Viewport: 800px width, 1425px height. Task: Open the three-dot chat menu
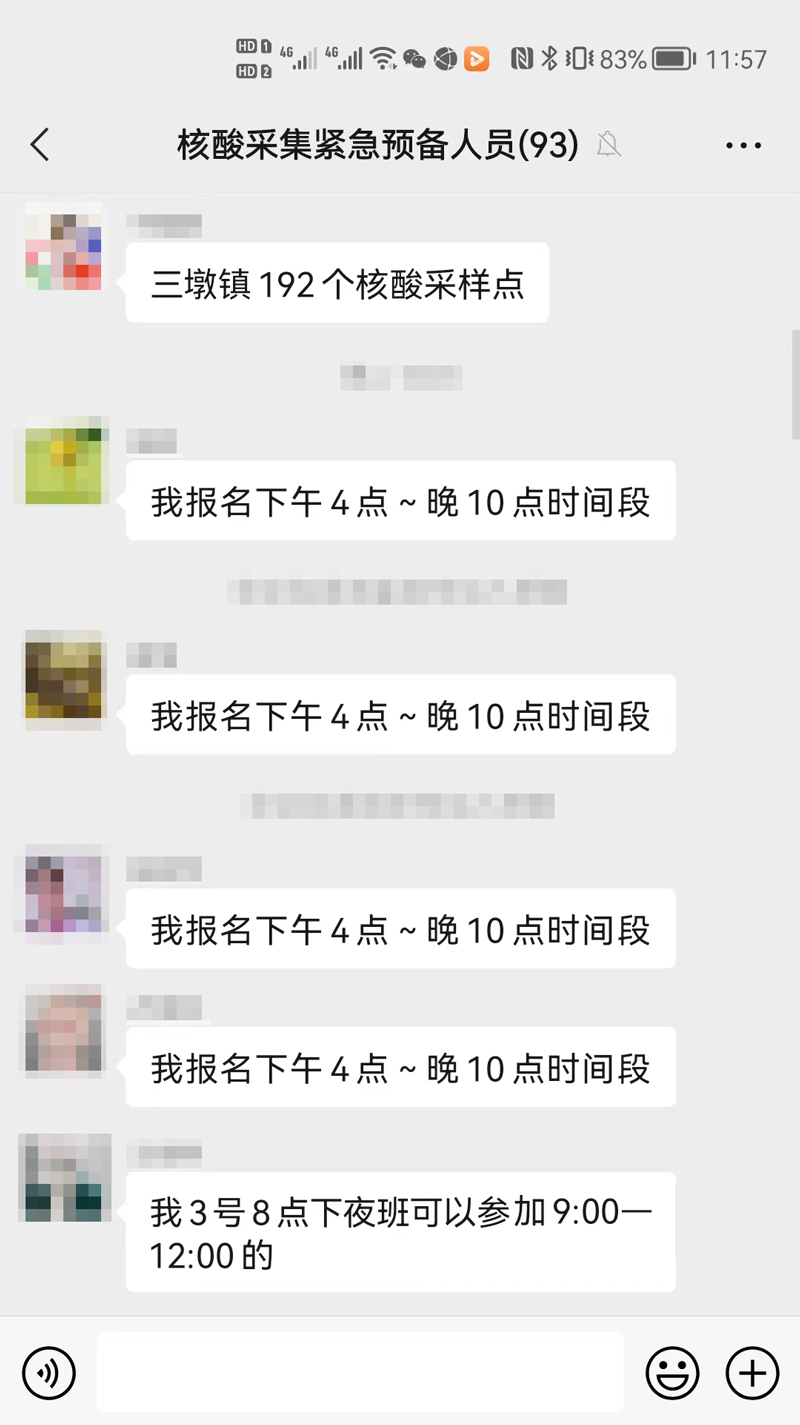point(743,146)
